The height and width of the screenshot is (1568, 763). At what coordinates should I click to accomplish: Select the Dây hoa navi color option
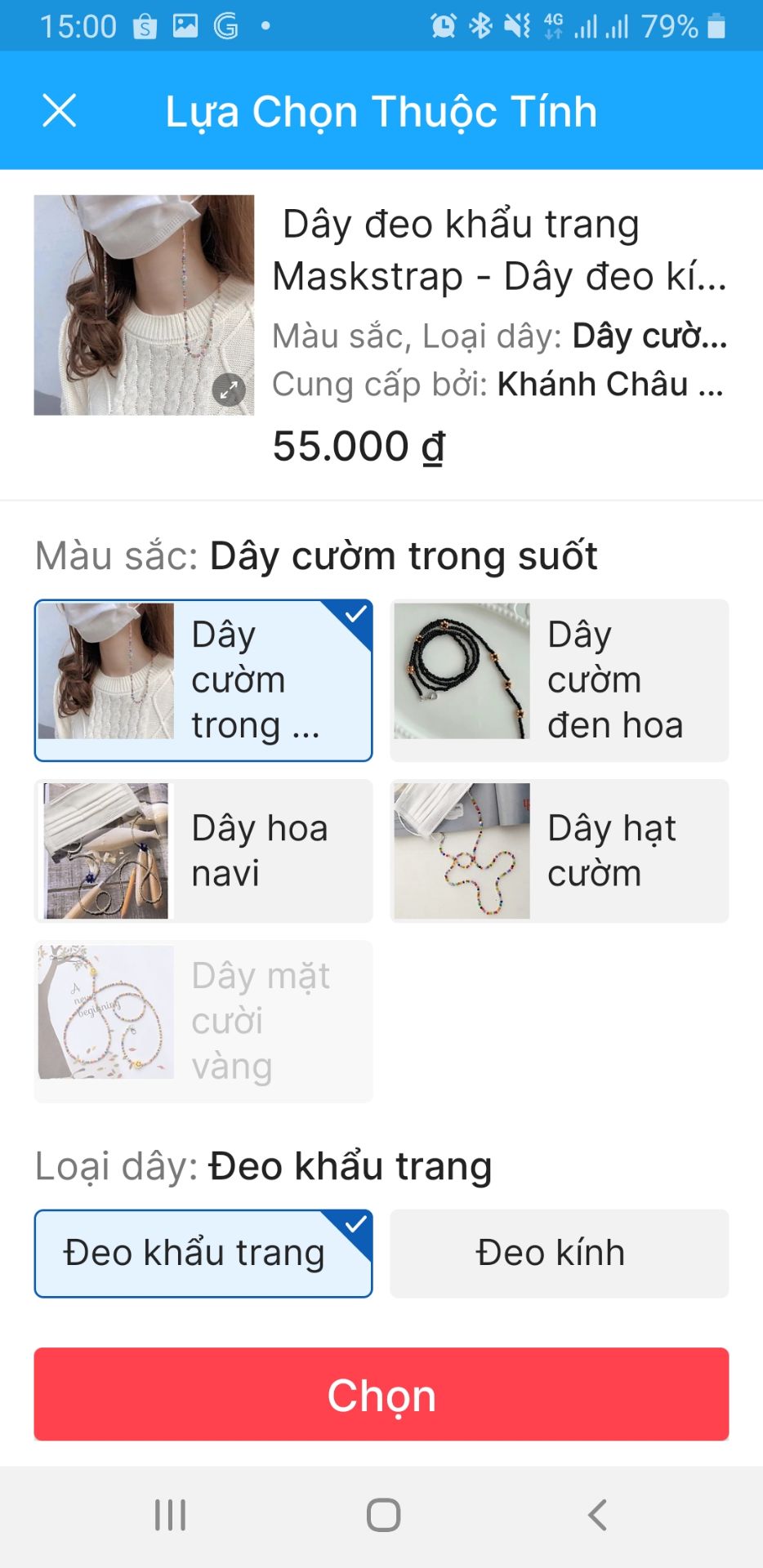coord(203,849)
